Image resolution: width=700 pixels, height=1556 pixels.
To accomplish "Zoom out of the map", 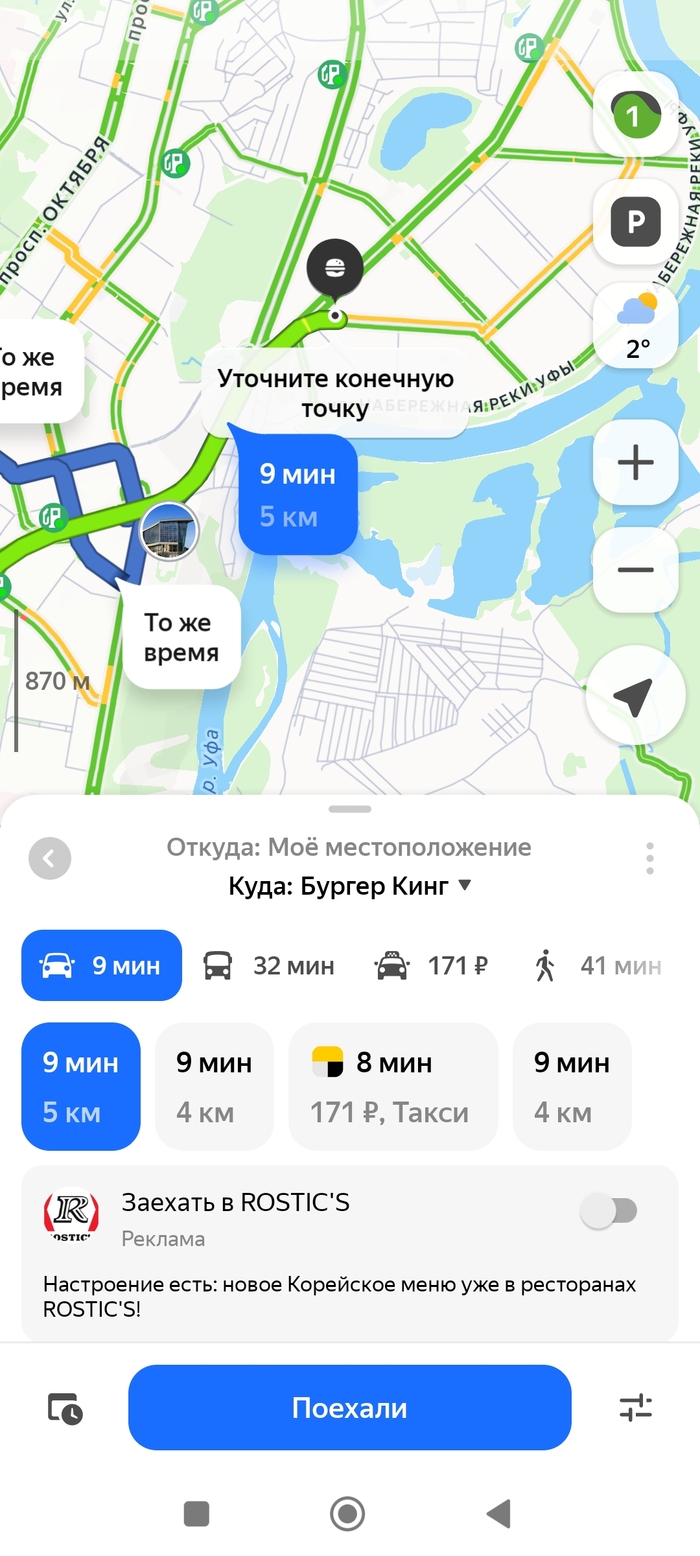I will 635,570.
